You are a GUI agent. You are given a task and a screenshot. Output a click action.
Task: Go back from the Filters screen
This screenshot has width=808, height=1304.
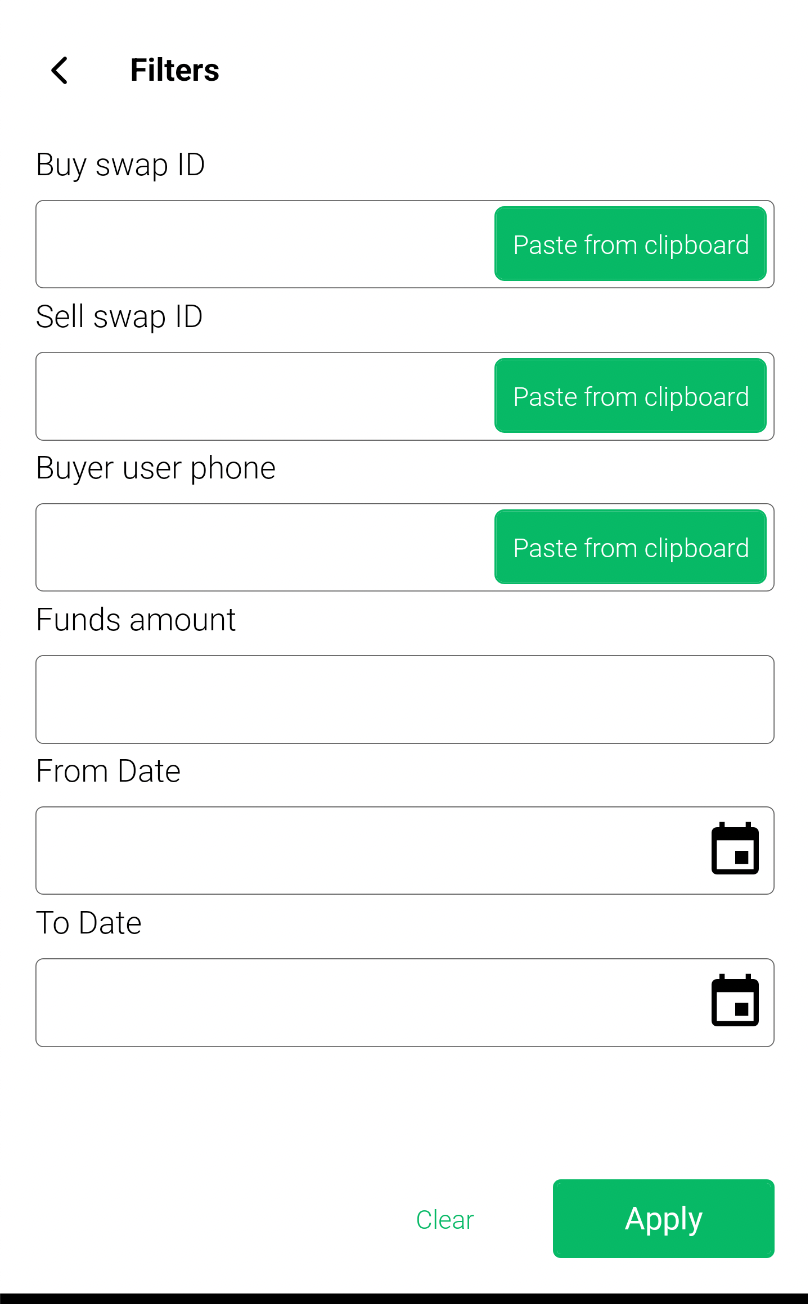tap(60, 70)
